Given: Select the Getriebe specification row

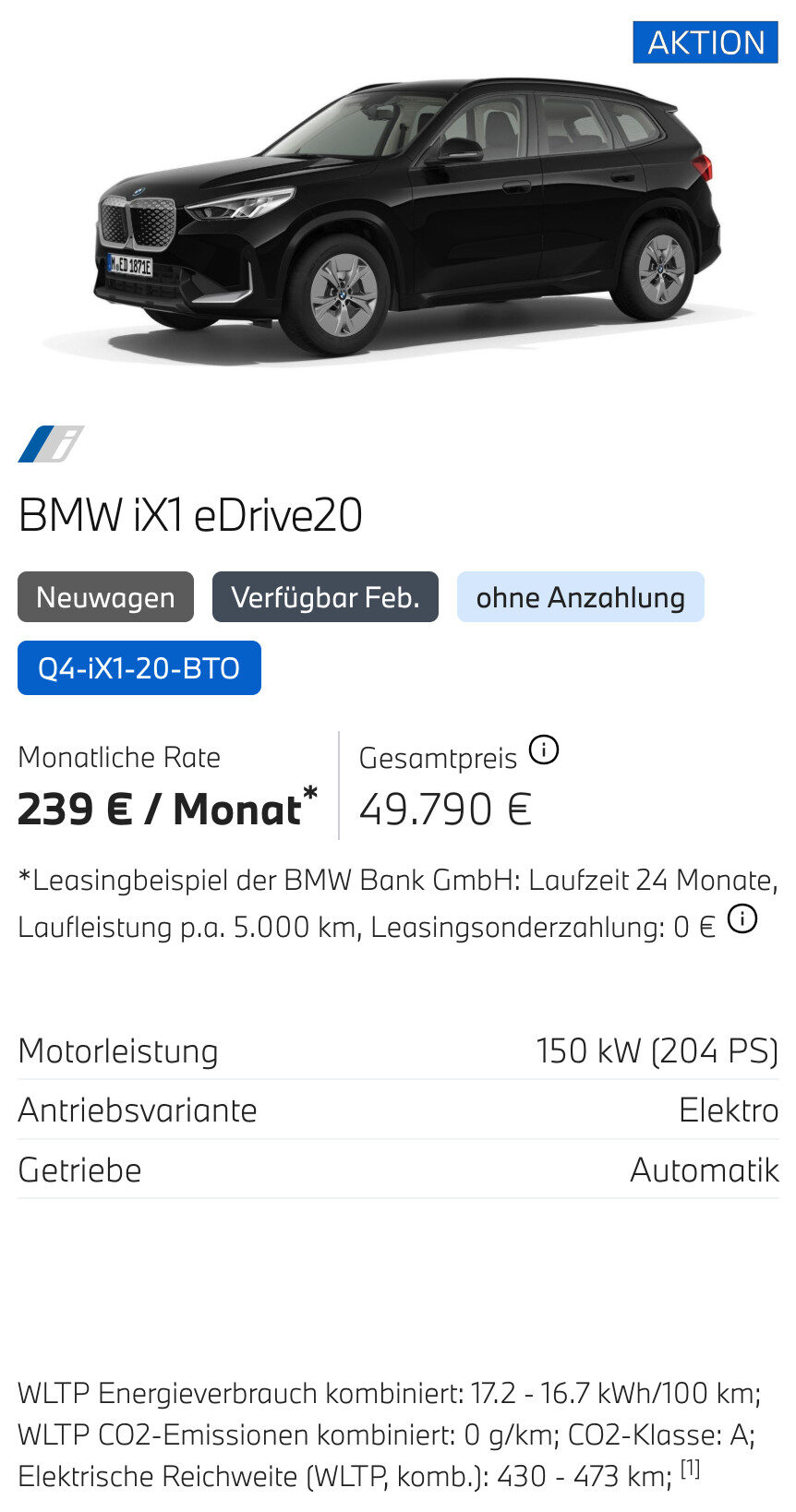Looking at the screenshot, I should click(x=397, y=1170).
